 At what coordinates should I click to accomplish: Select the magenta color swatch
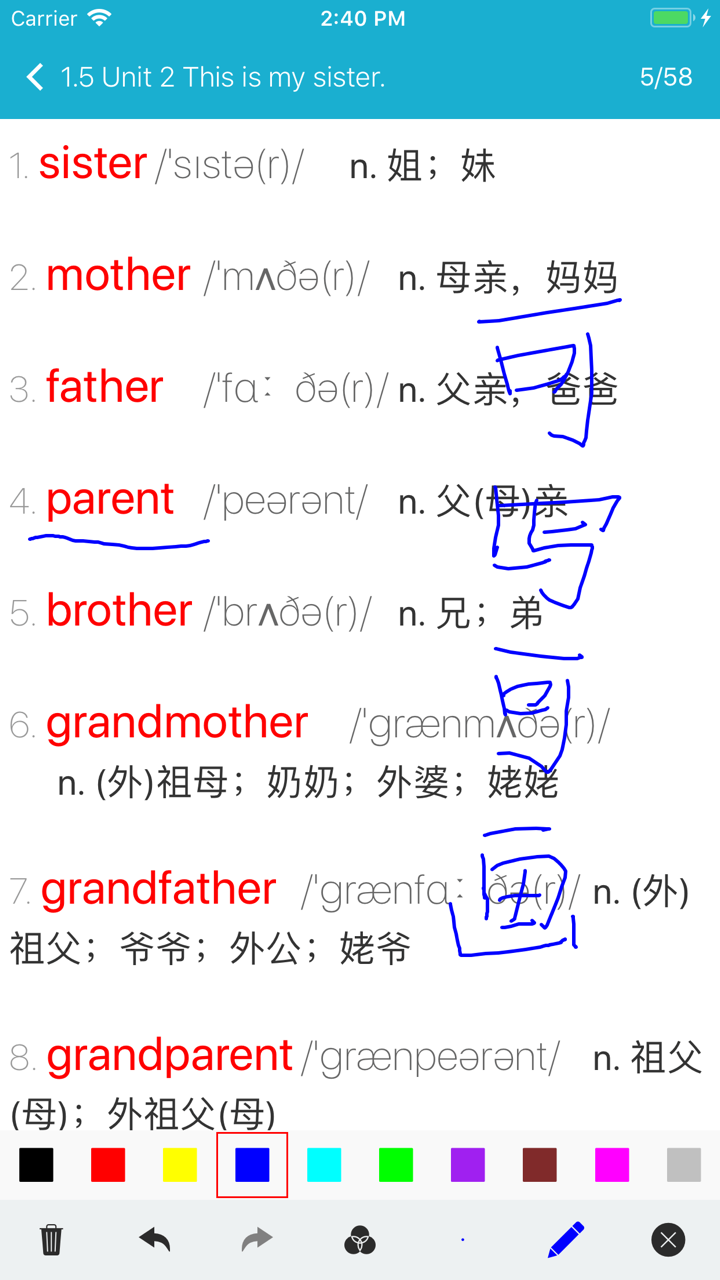612,1163
